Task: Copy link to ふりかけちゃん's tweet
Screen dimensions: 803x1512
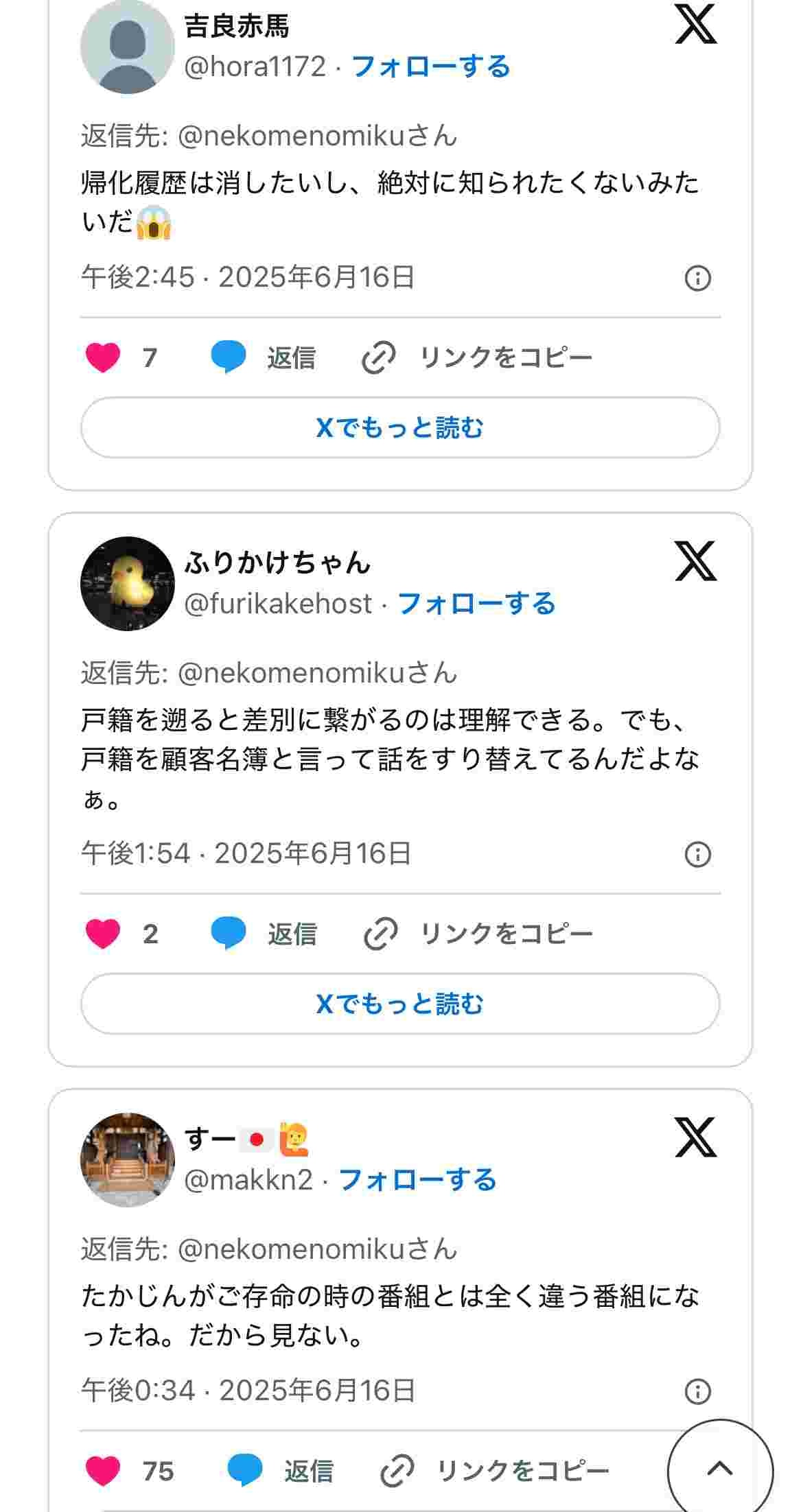Action: (477, 934)
